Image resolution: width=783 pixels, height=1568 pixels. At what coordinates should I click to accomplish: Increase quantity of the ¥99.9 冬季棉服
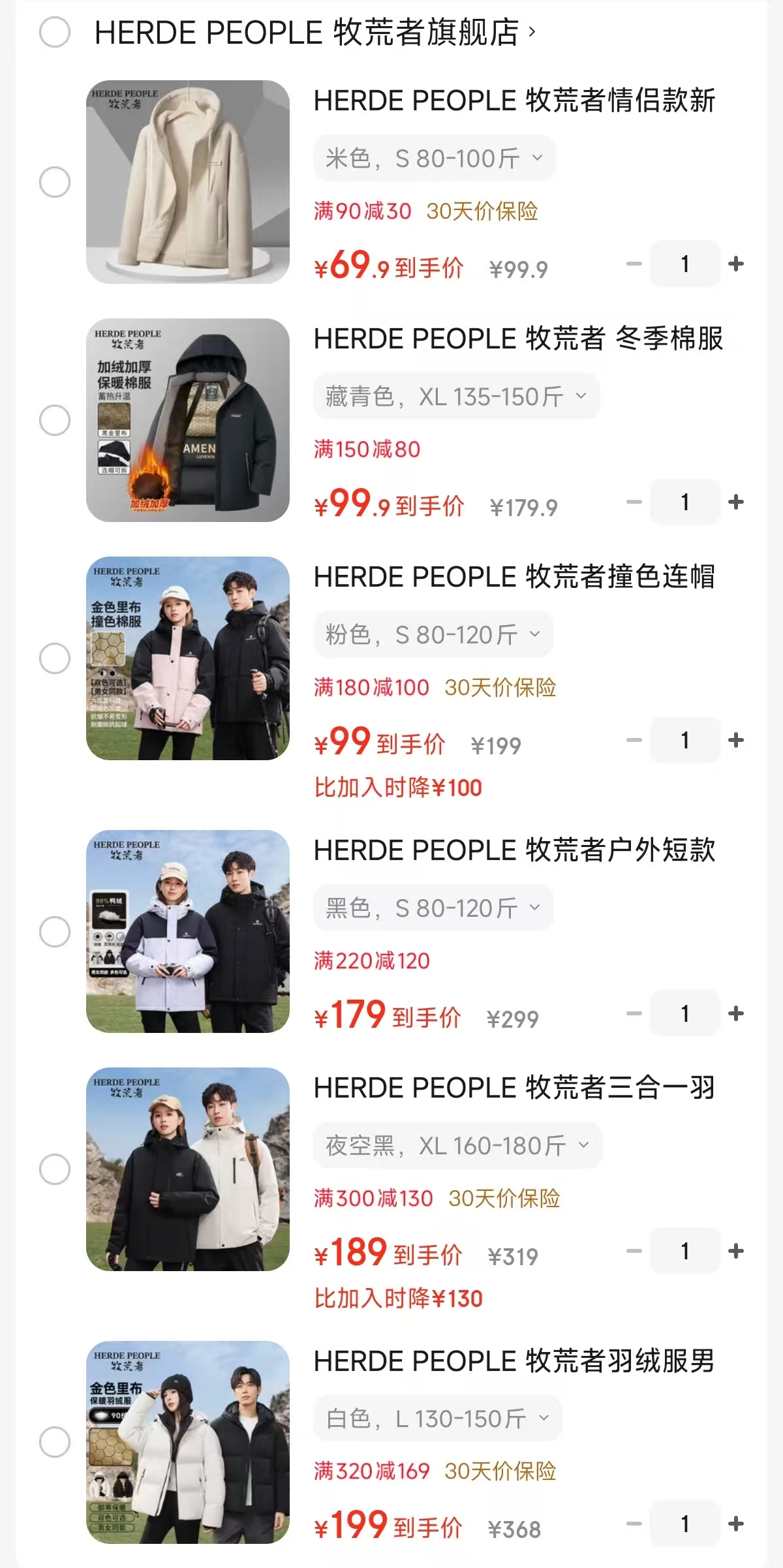736,502
